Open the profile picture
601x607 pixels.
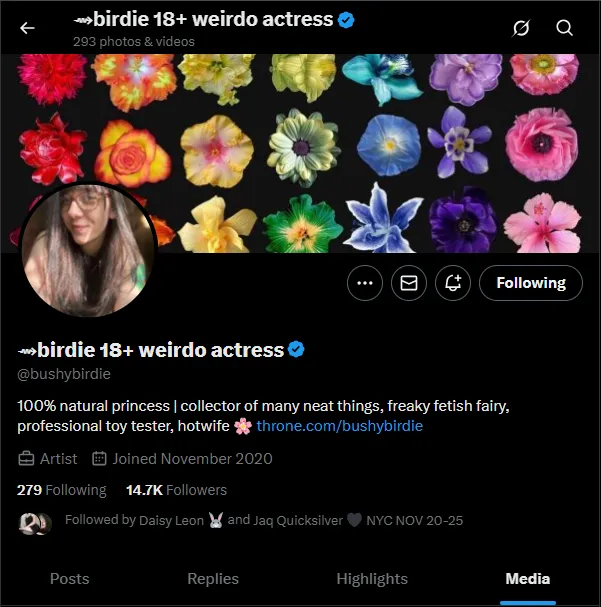87,250
